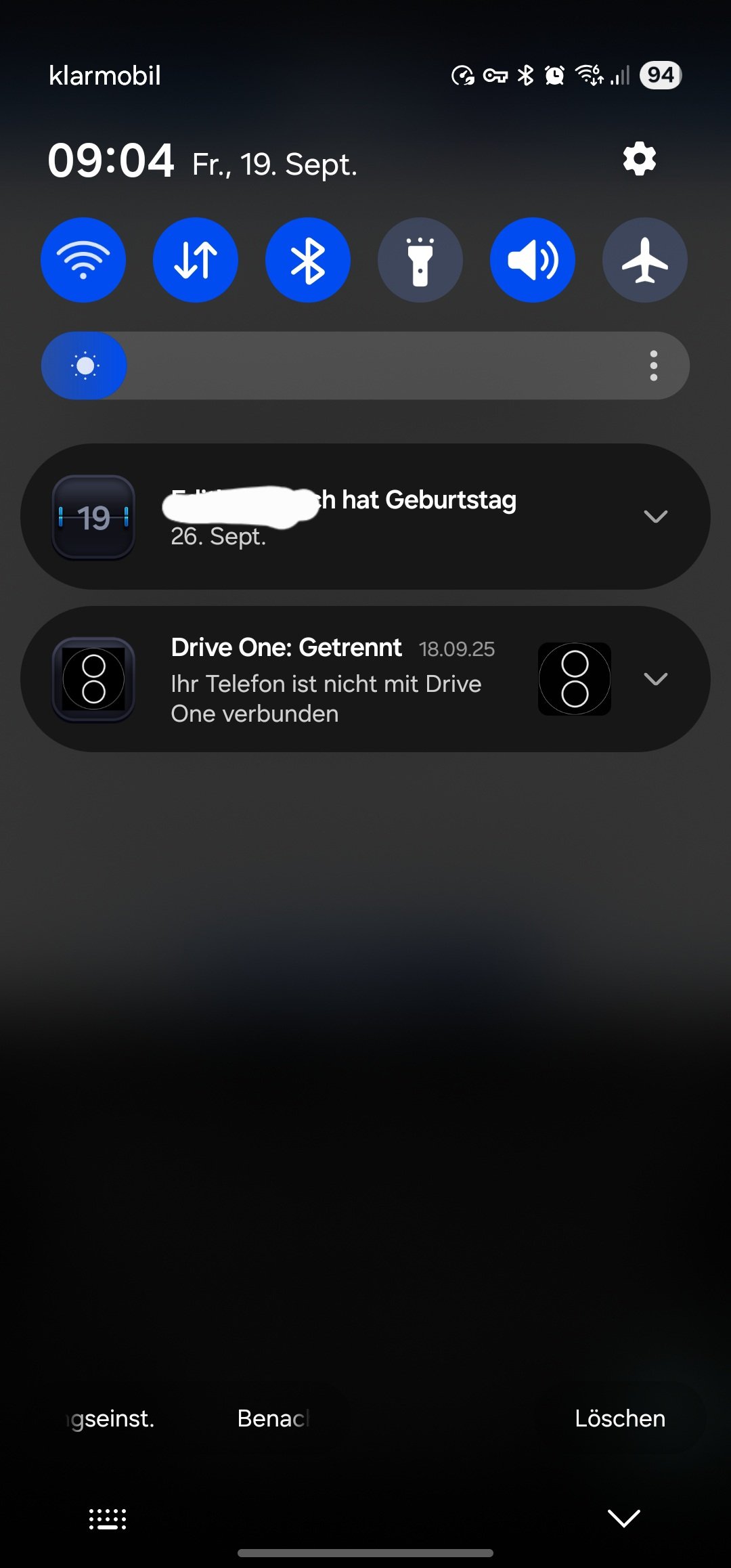Open brightness options three-dot menu

point(653,366)
